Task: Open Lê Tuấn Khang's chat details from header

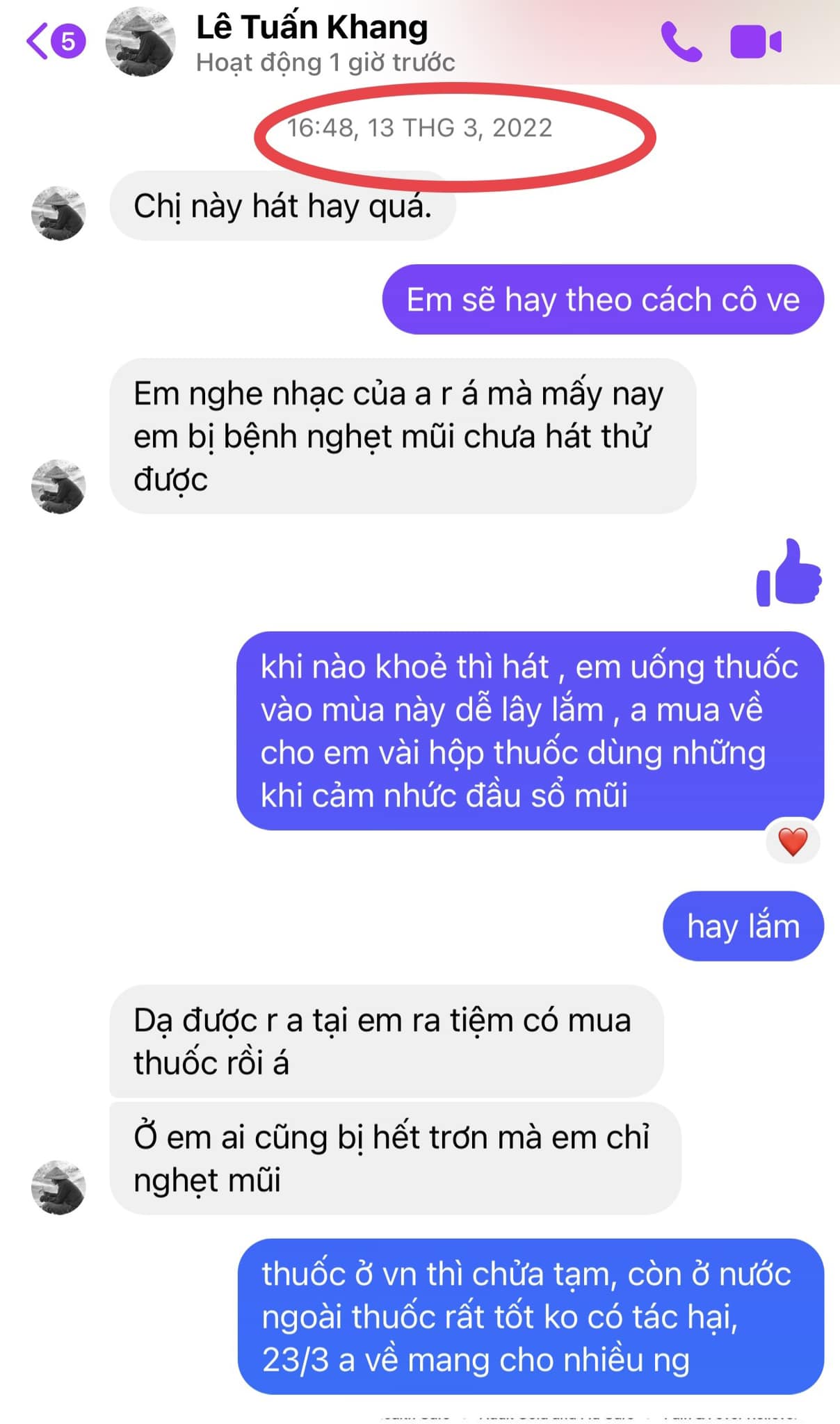Action: [x=312, y=42]
